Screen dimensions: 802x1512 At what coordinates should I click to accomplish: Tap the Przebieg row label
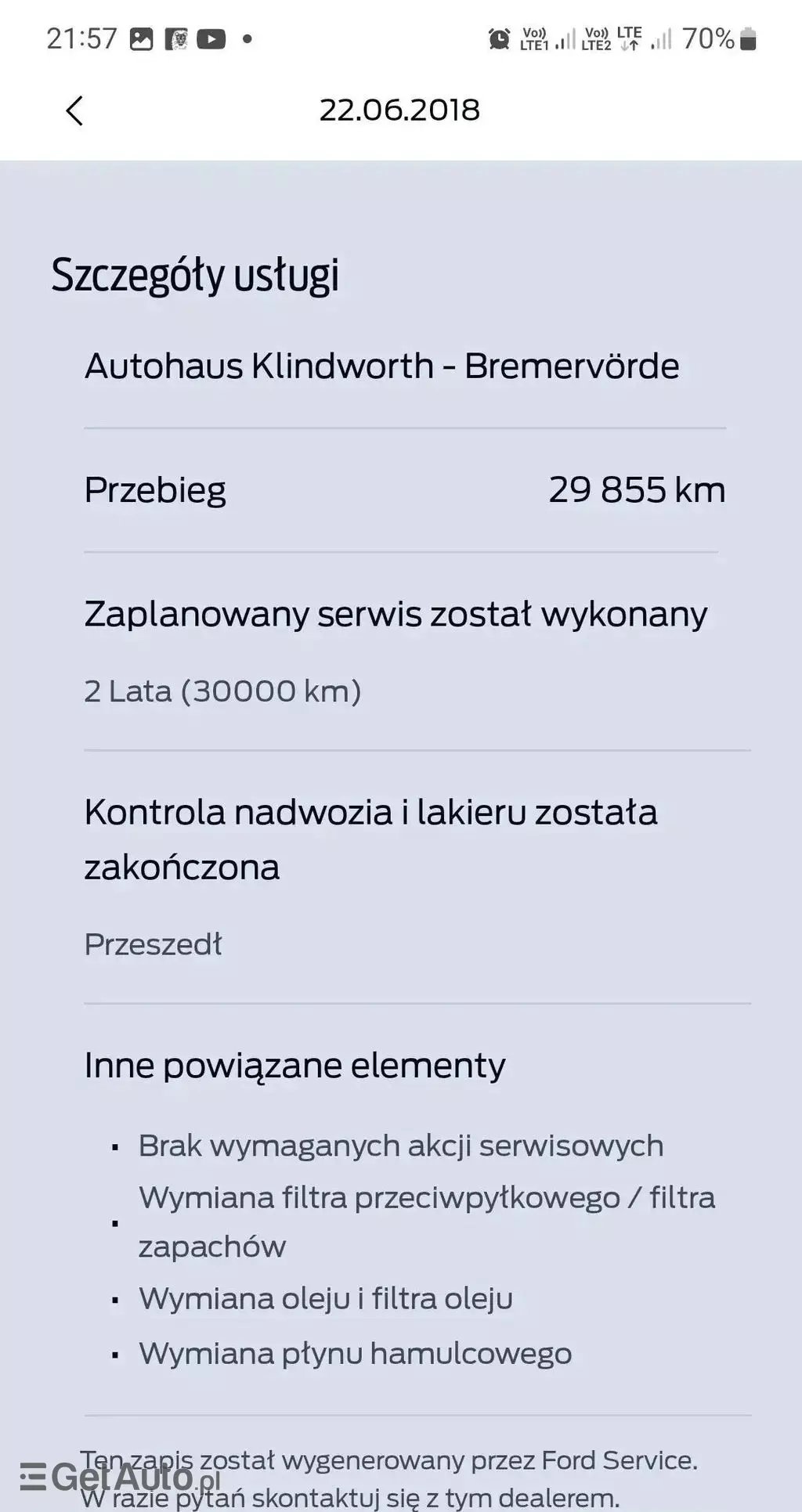155,489
